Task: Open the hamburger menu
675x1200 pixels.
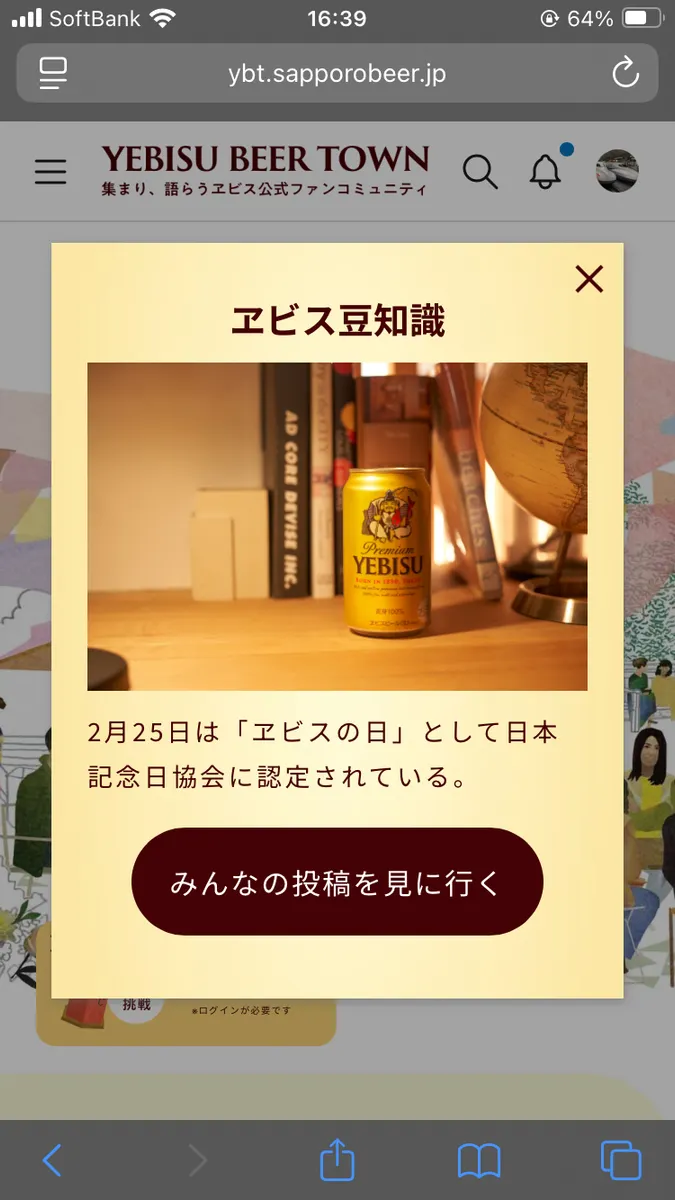Action: point(51,172)
